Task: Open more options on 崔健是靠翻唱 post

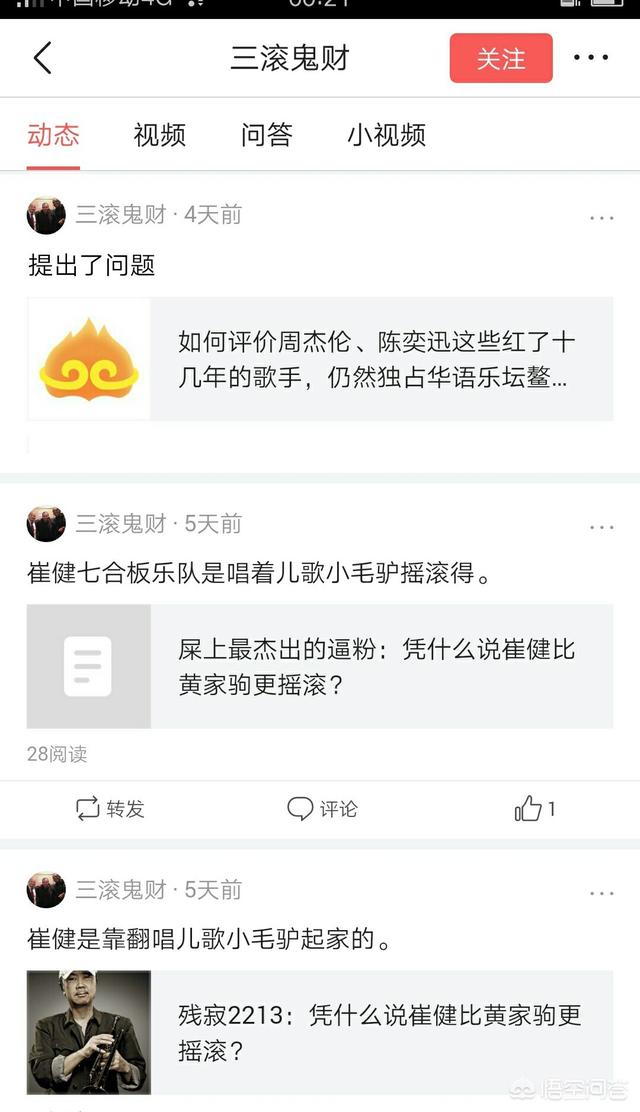Action: pyautogui.click(x=601, y=893)
